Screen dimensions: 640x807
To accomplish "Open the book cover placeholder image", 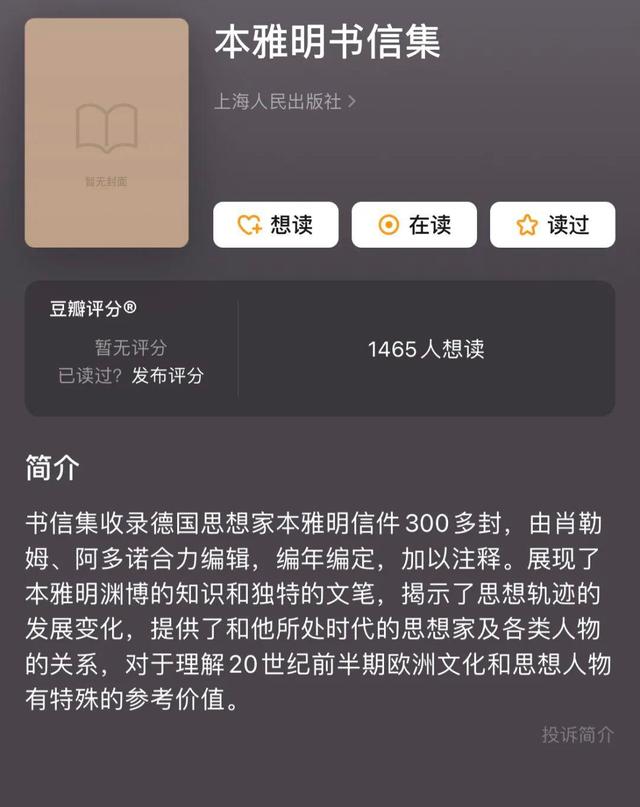I will [107, 132].
